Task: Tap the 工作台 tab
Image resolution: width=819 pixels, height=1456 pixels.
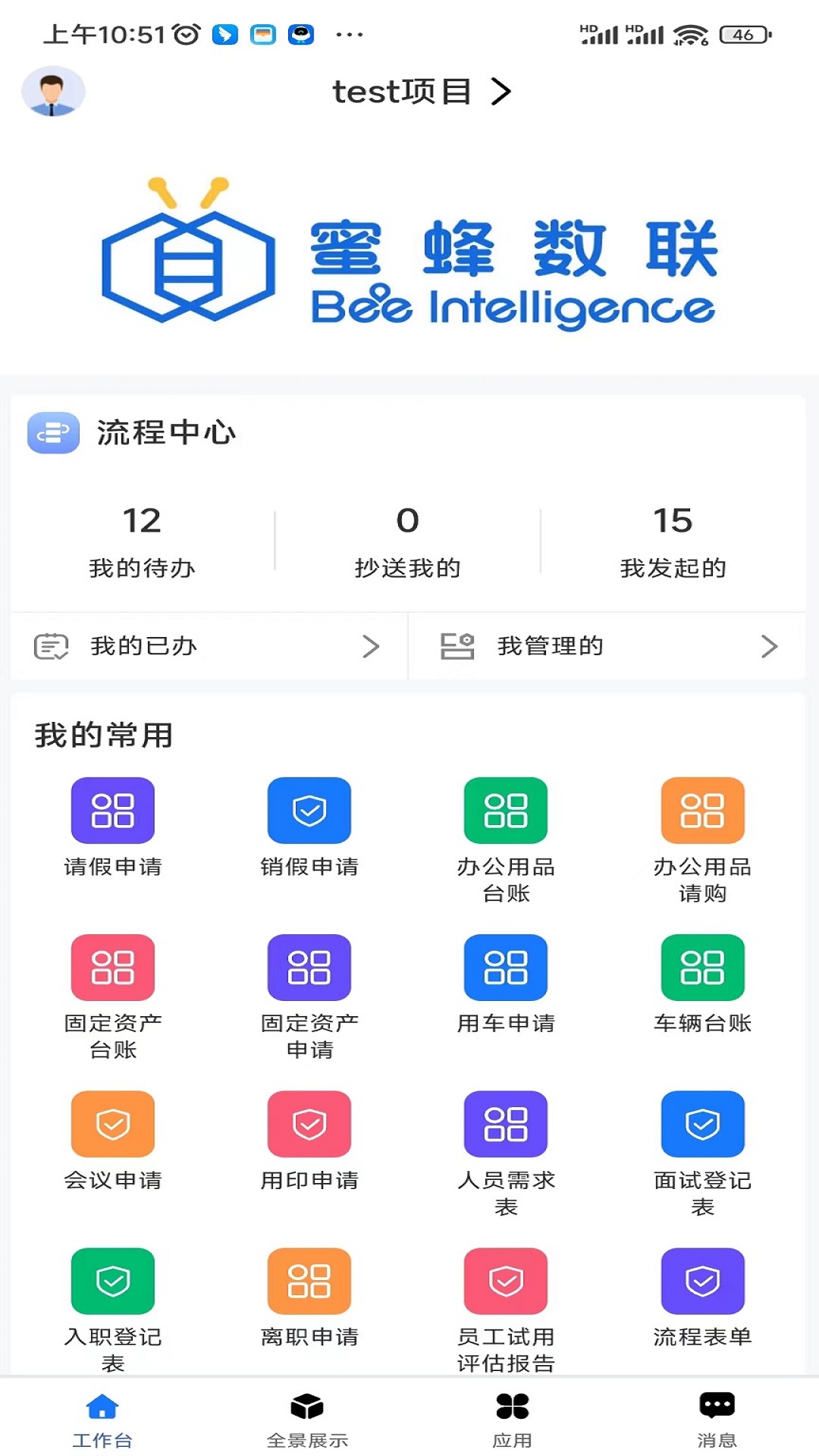Action: pos(102,1418)
